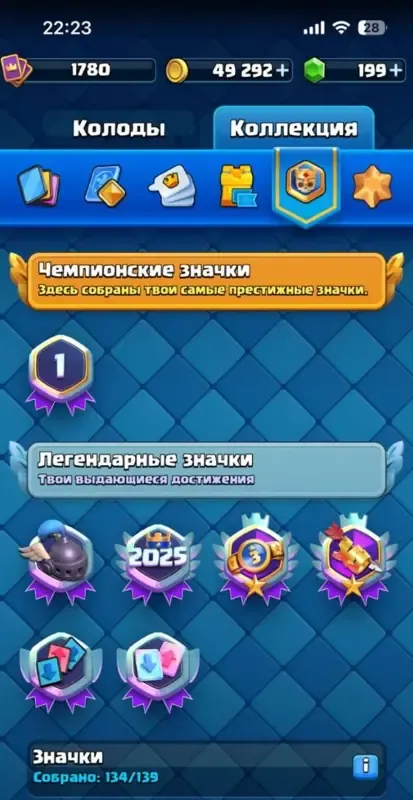
Task: Buy gems via the plus beside 199
Action: 396,70
